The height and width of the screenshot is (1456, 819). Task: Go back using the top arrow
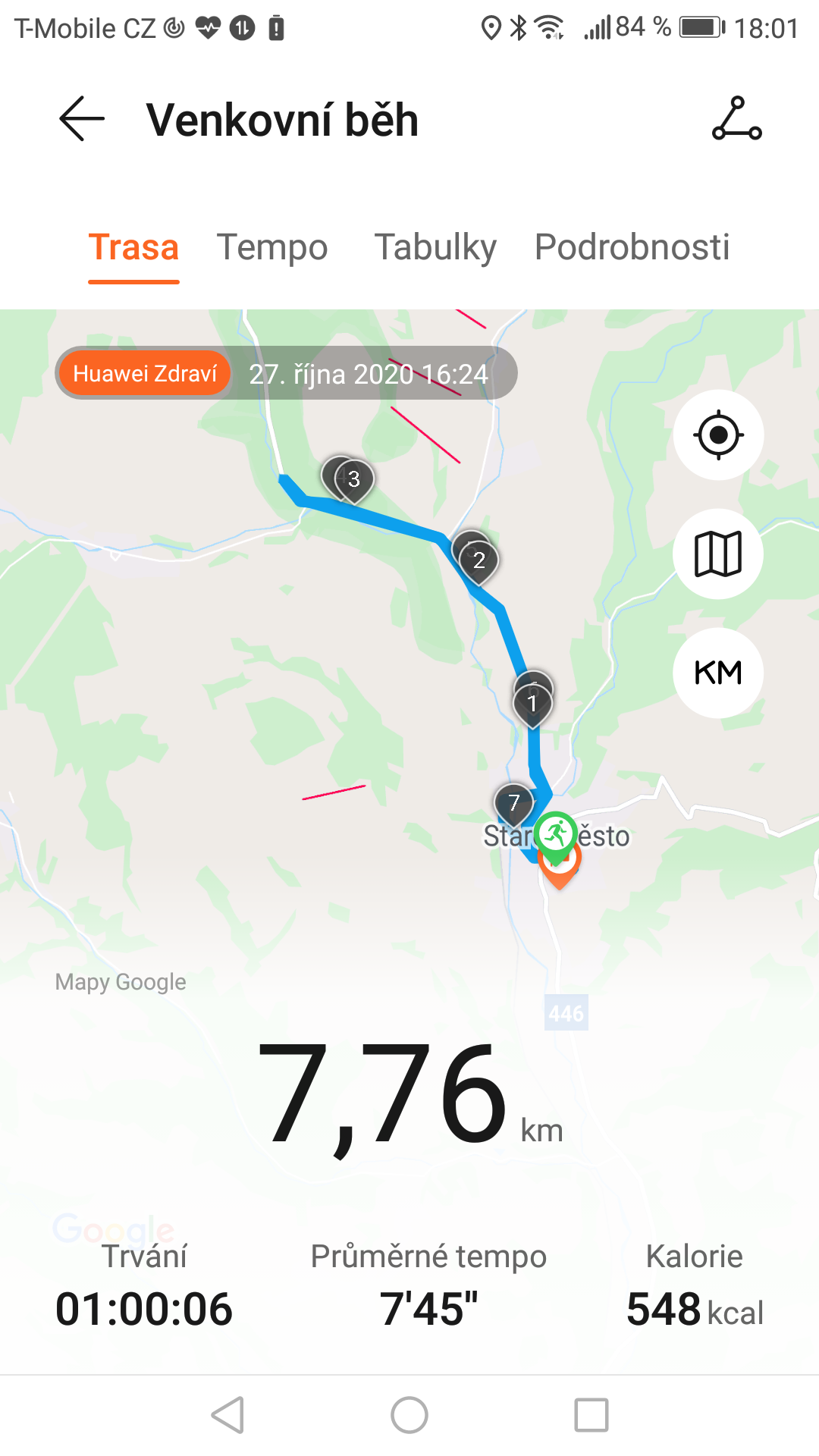pyautogui.click(x=82, y=119)
